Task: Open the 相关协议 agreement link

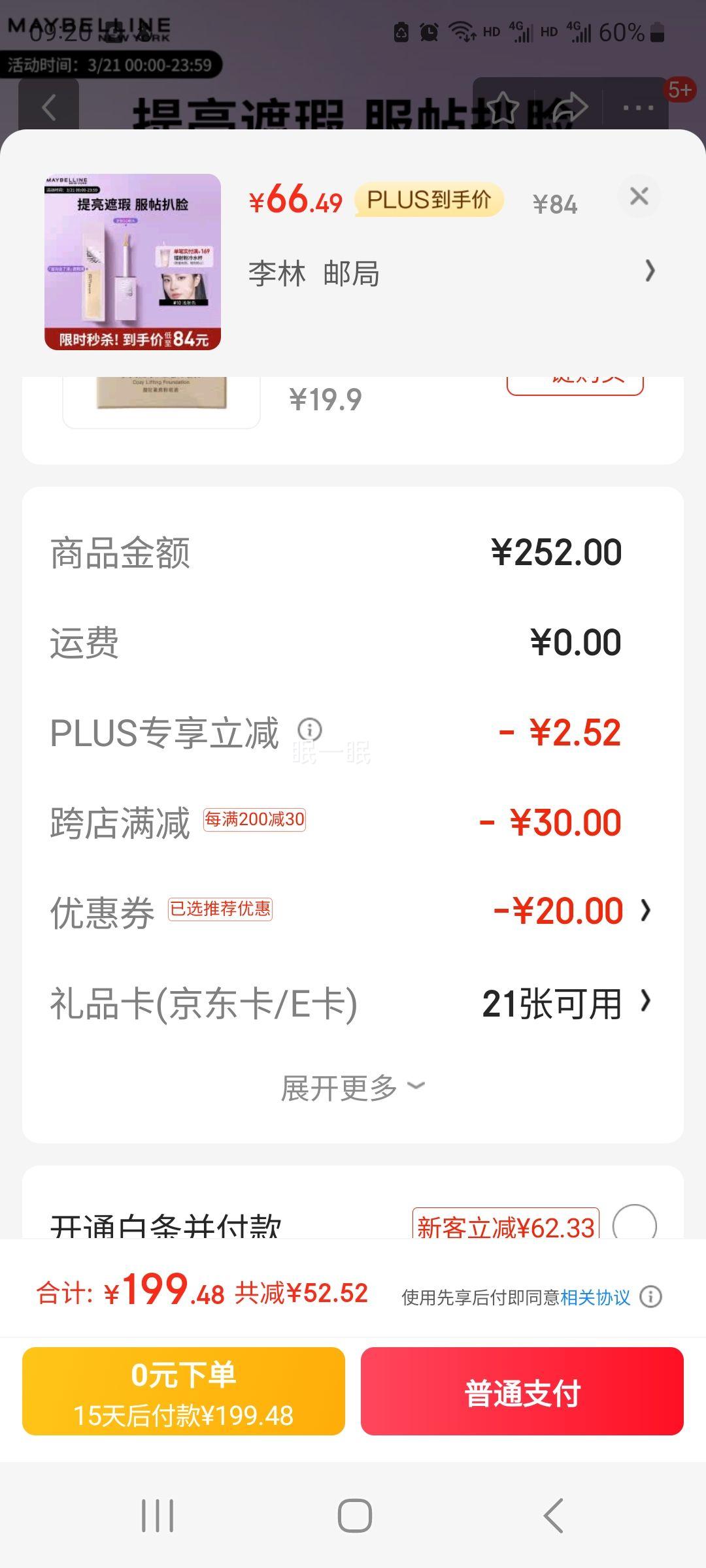Action: [596, 1298]
